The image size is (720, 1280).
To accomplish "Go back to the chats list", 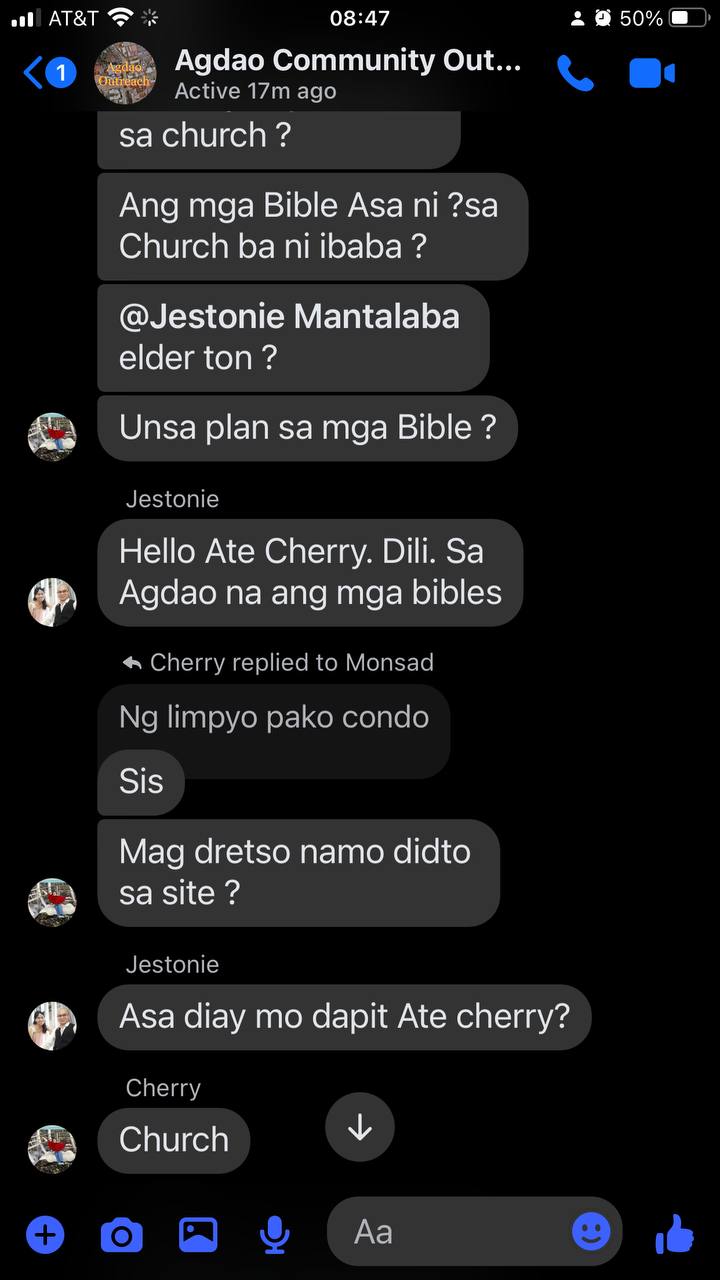I will pos(35,73).
